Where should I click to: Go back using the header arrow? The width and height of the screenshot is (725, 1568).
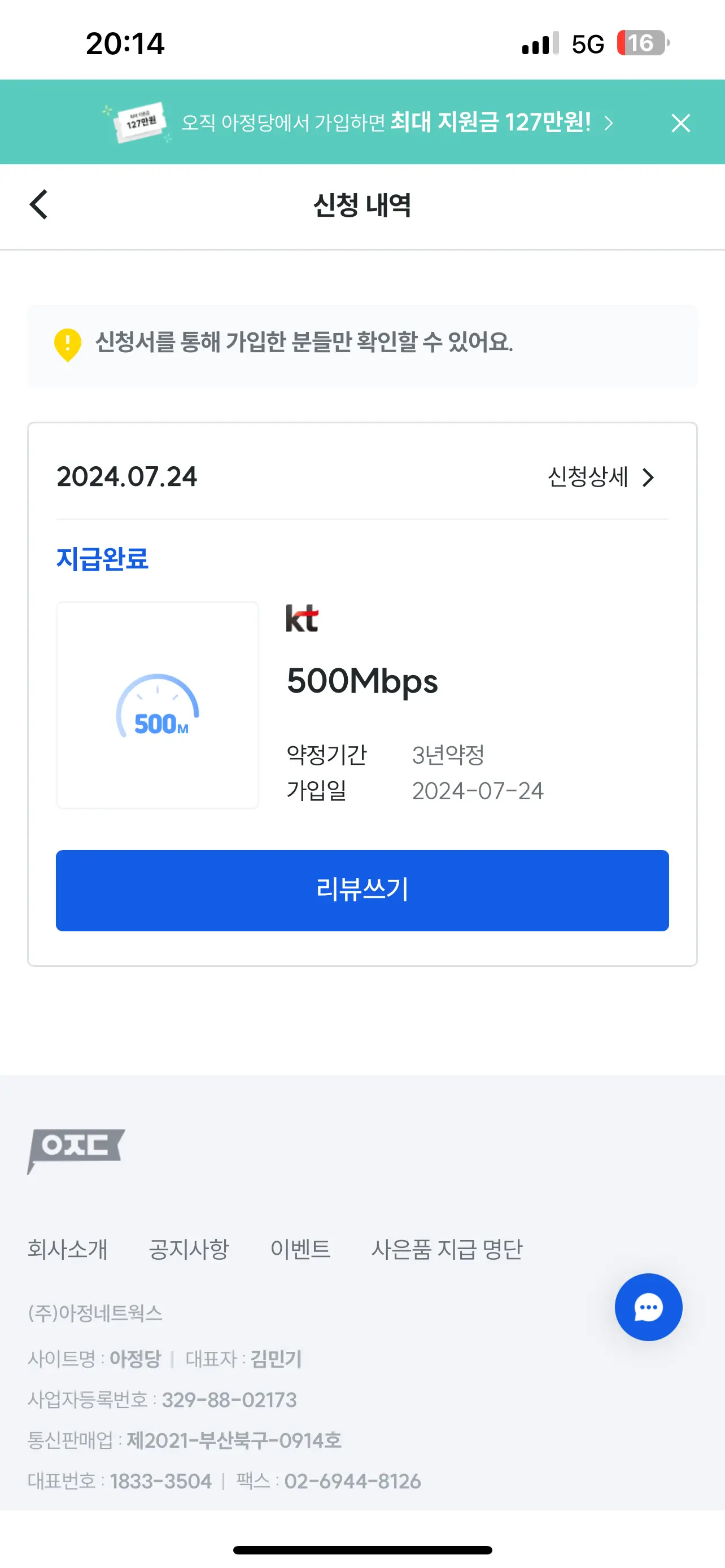tap(38, 204)
